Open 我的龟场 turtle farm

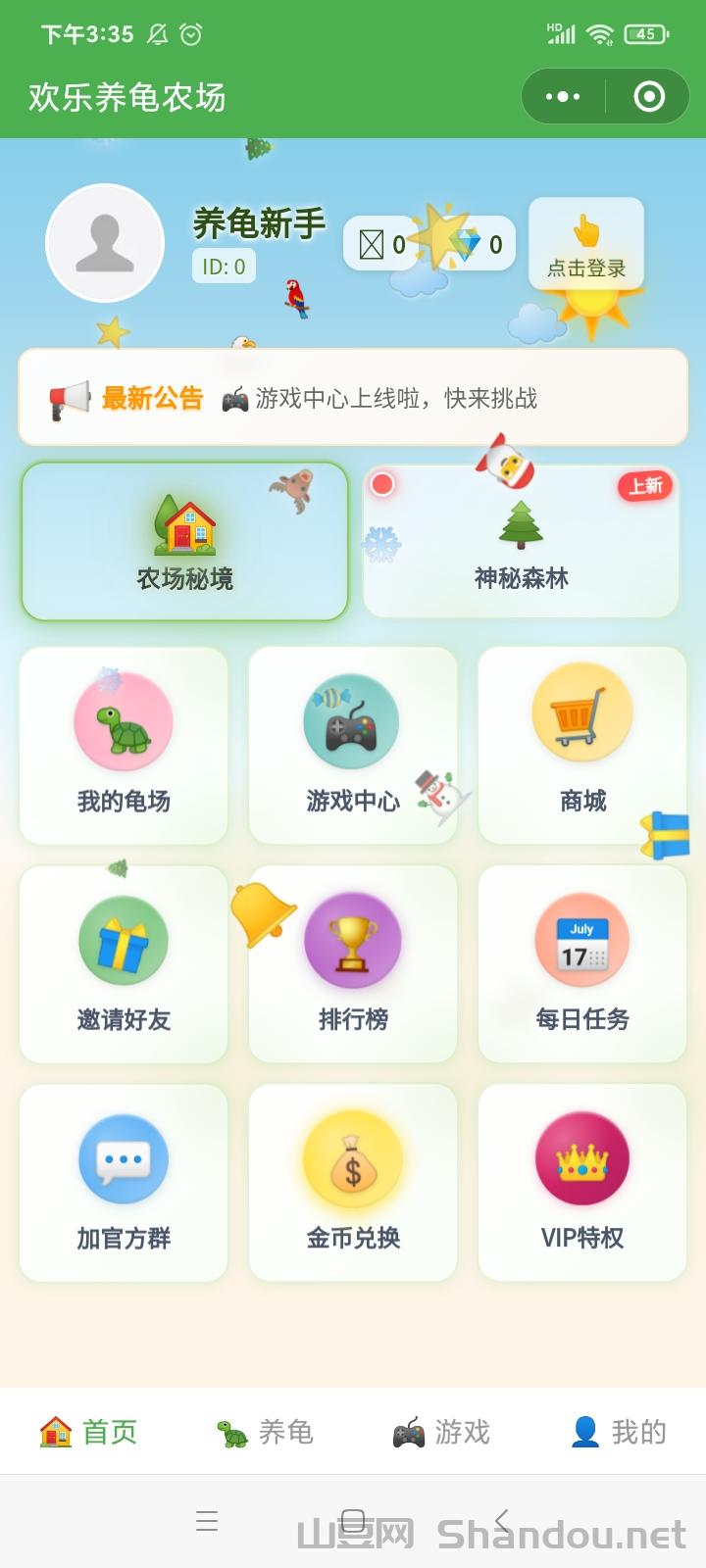tap(123, 745)
